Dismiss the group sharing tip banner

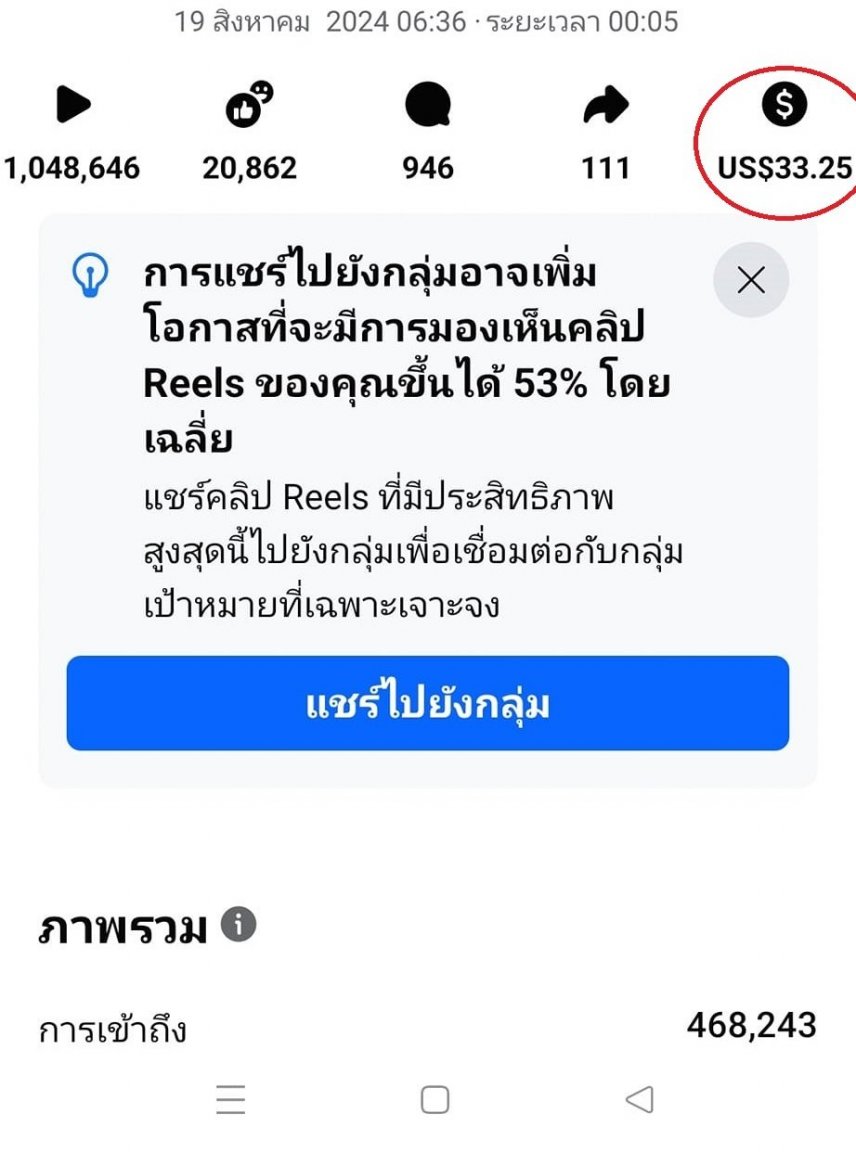(x=750, y=280)
